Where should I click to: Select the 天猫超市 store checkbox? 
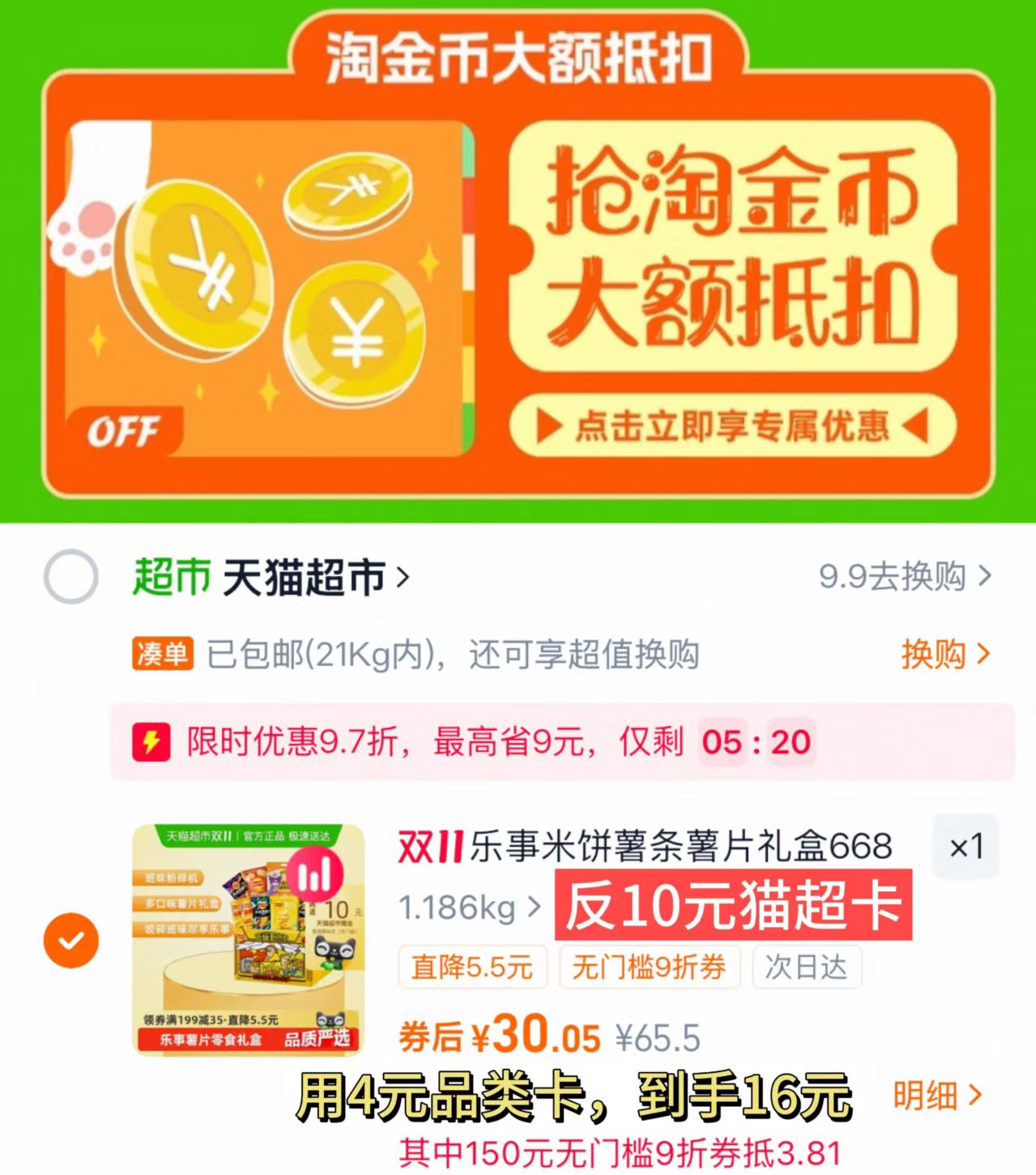[72, 578]
